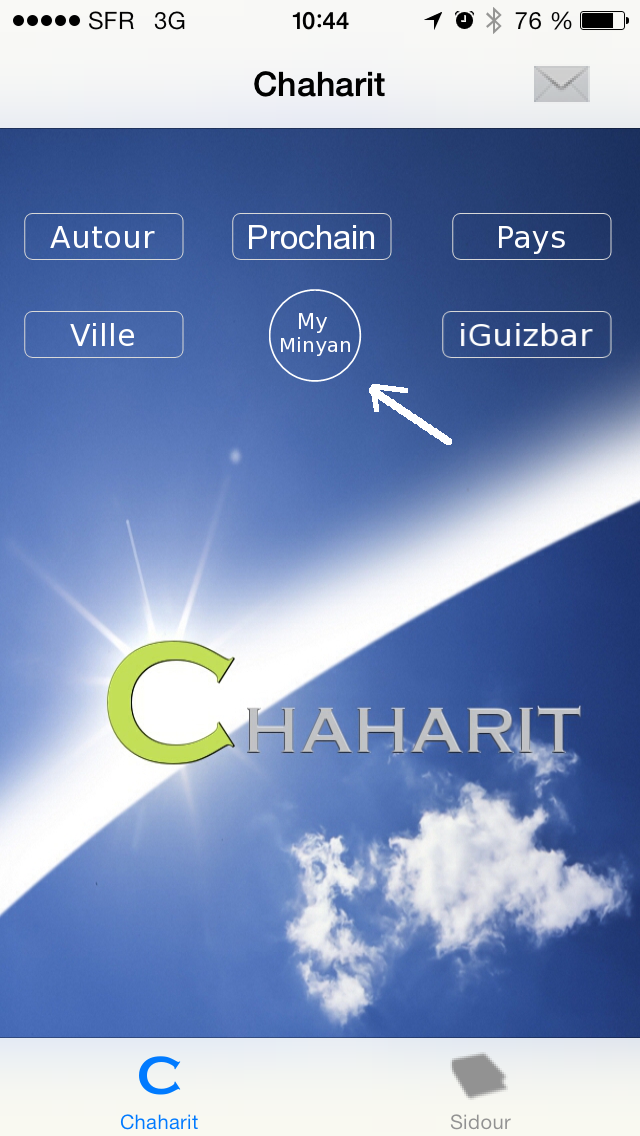Tap the Autour button
The height and width of the screenshot is (1136, 640).
click(x=104, y=236)
